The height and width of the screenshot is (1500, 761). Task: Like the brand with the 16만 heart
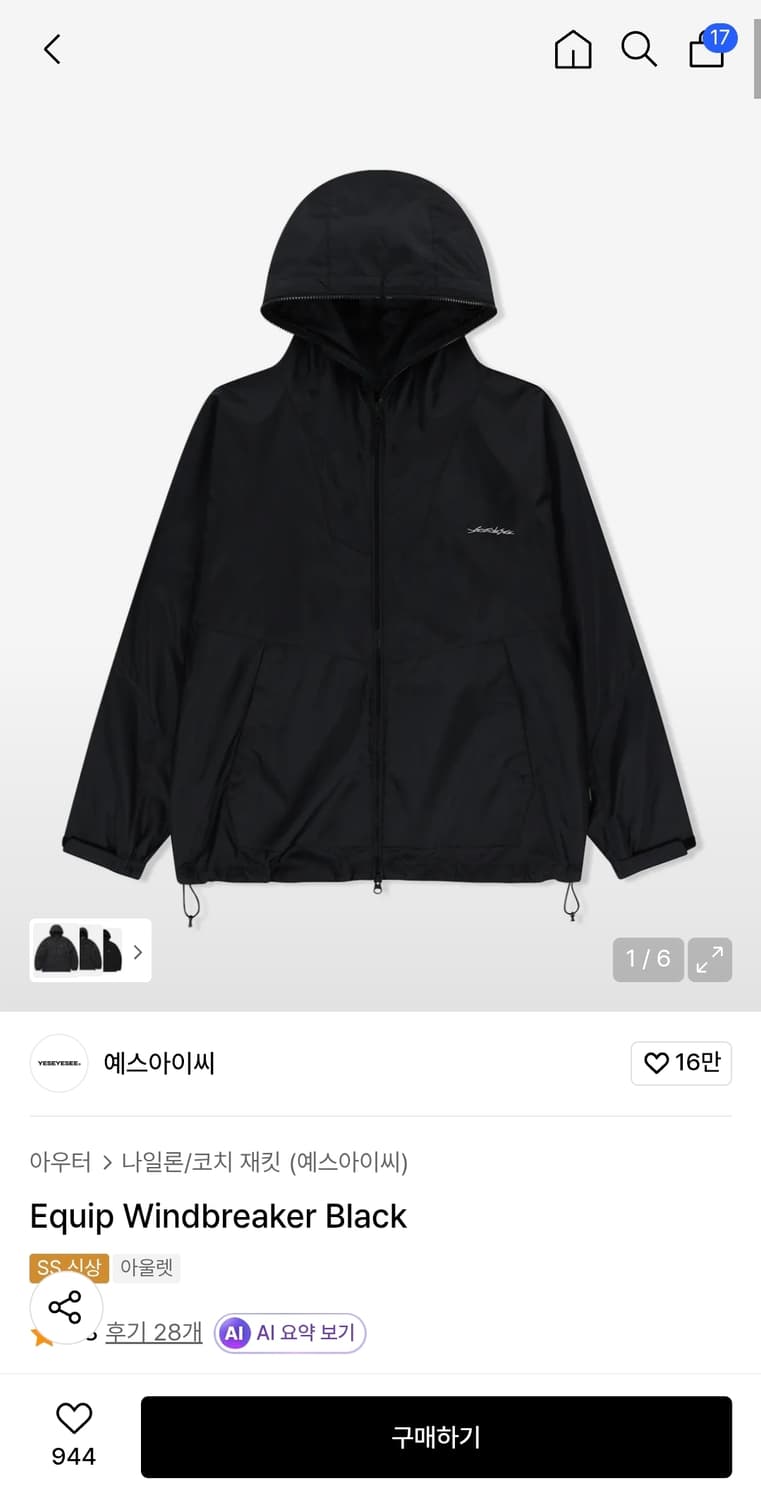[x=681, y=1063]
